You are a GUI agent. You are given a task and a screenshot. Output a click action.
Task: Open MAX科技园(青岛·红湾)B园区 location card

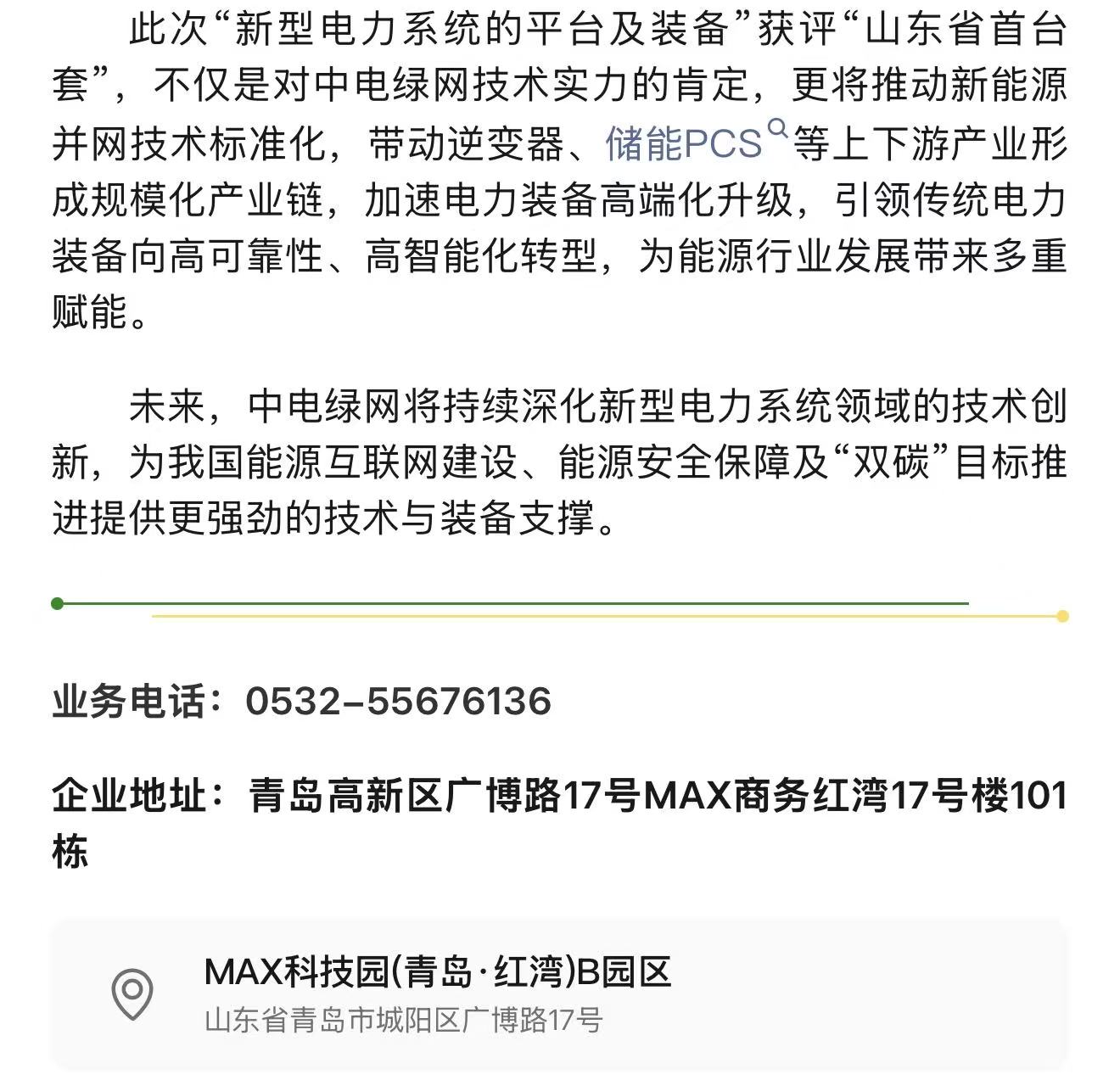[x=558, y=993]
